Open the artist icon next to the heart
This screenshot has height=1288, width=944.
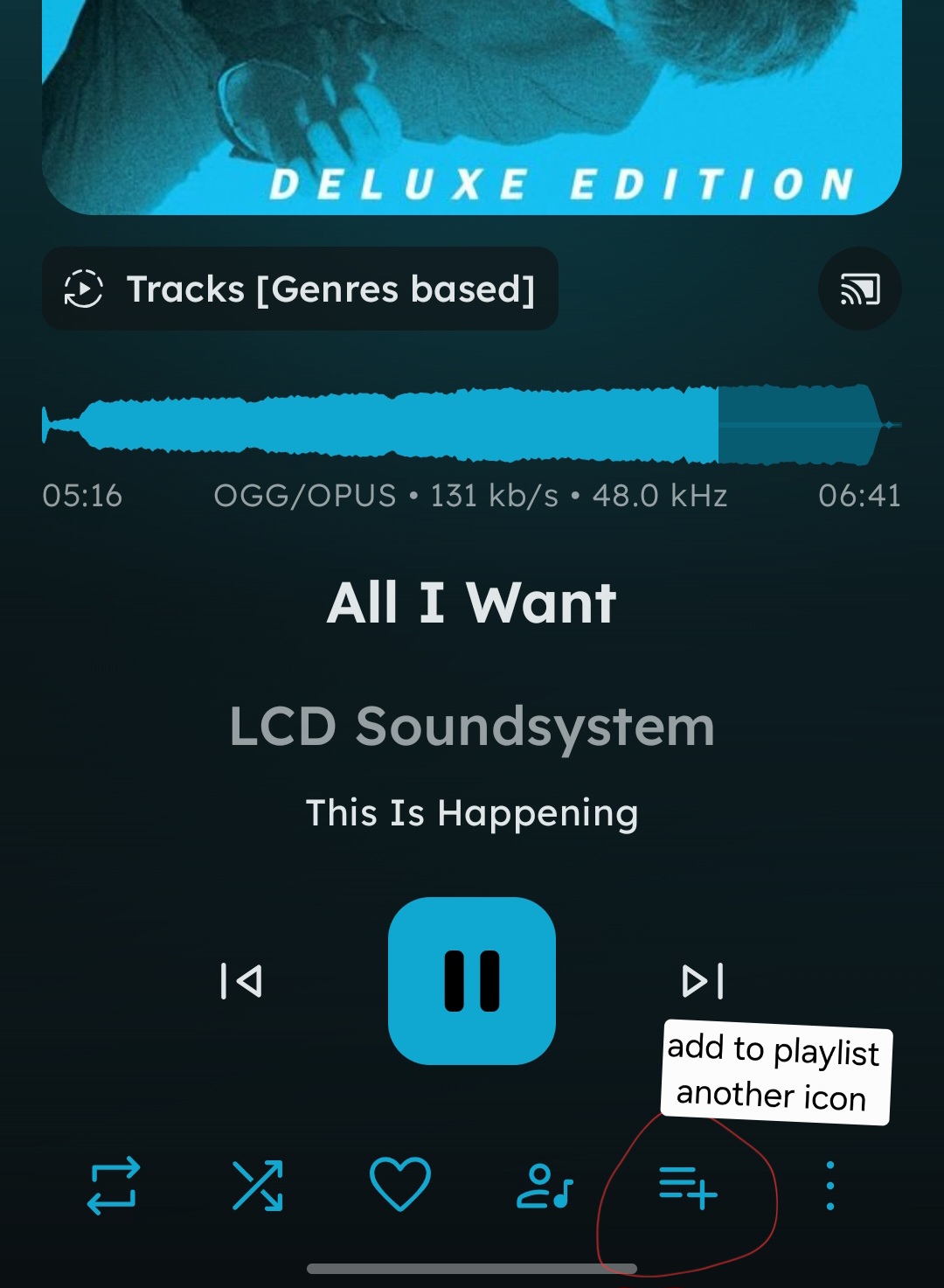[x=545, y=1187]
